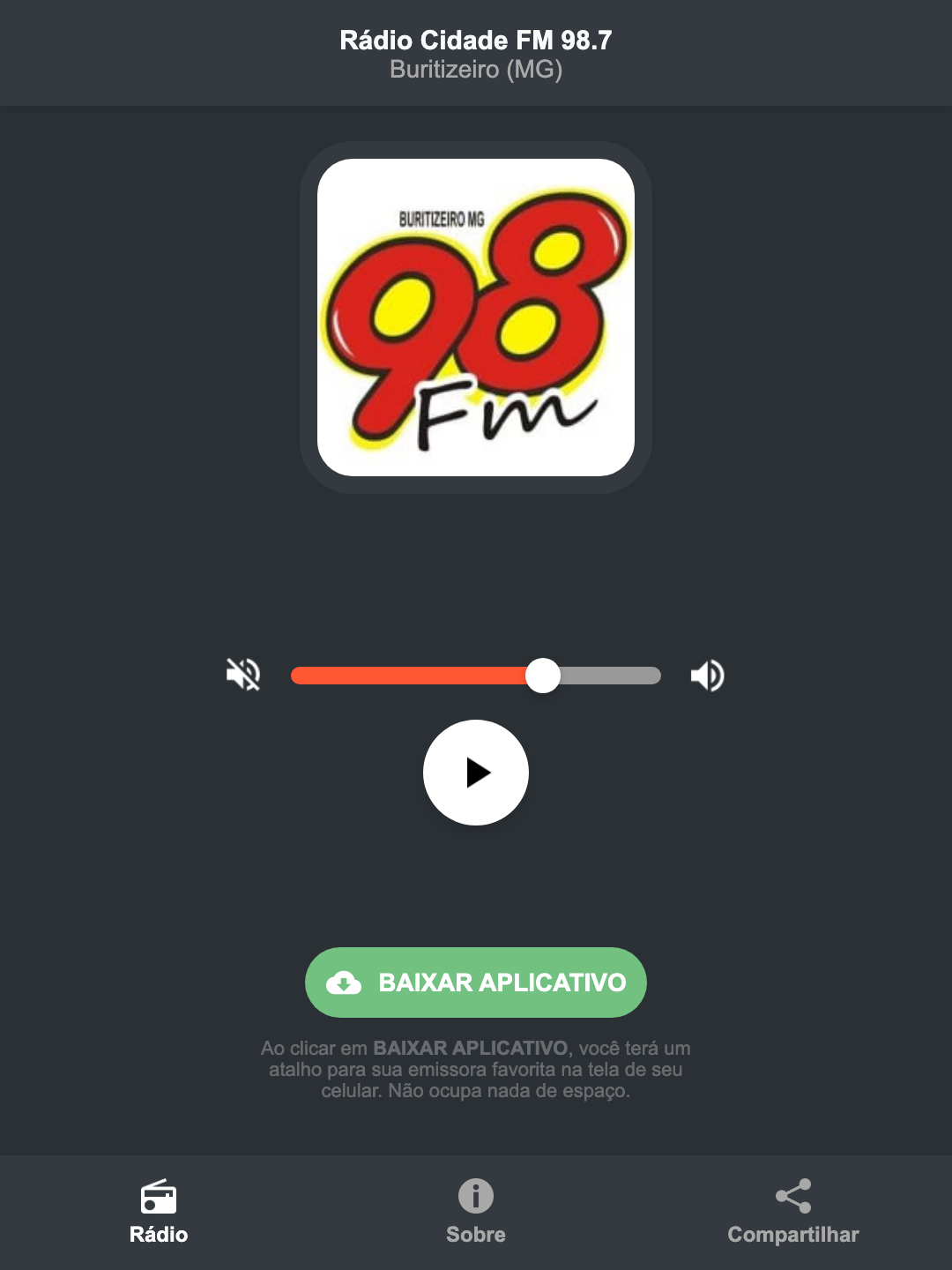Screen dimensions: 952x1270
Task: Switch to the Sobre tab
Action: point(475,1235)
